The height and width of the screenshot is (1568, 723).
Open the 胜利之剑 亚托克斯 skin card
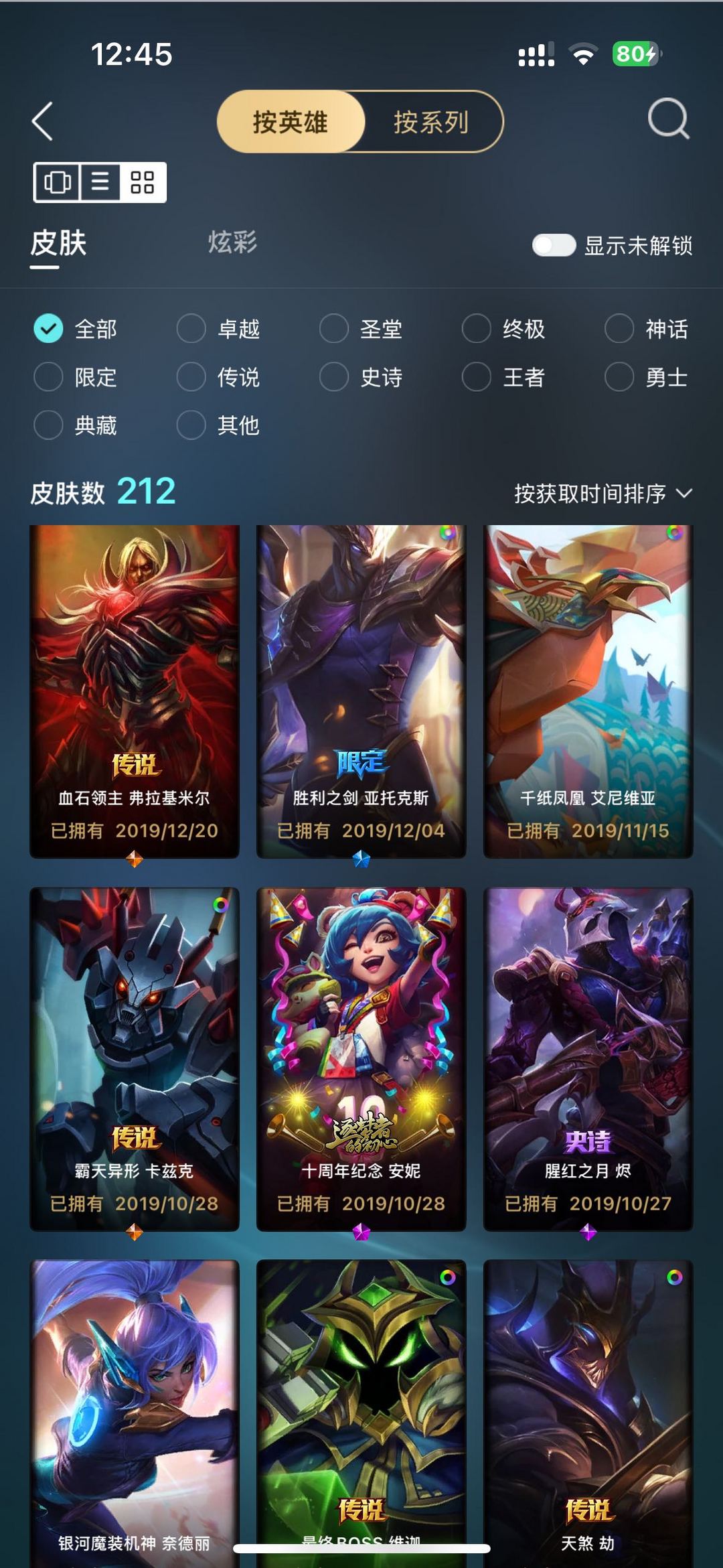tap(361, 691)
